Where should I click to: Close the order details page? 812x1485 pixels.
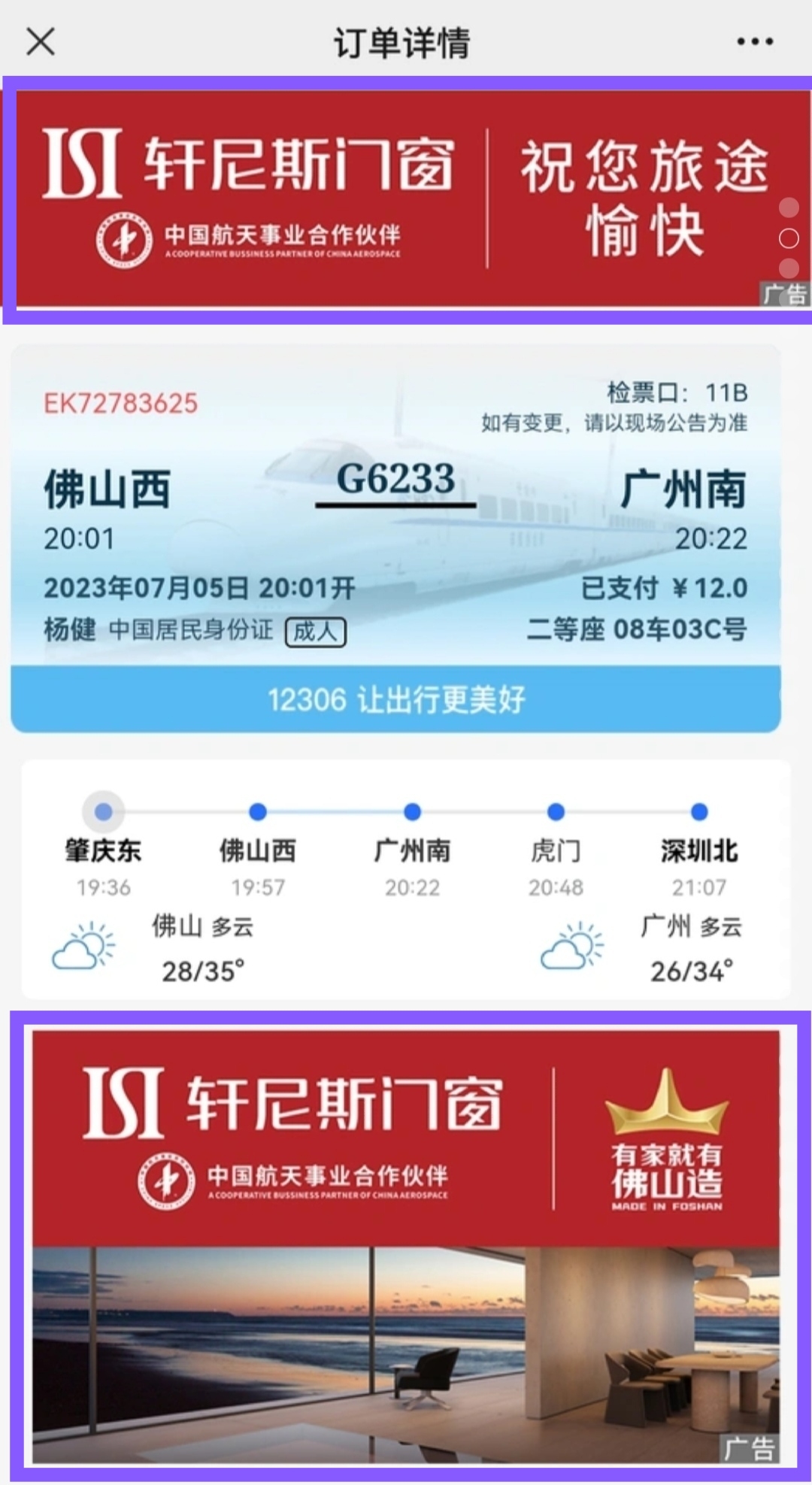click(41, 42)
